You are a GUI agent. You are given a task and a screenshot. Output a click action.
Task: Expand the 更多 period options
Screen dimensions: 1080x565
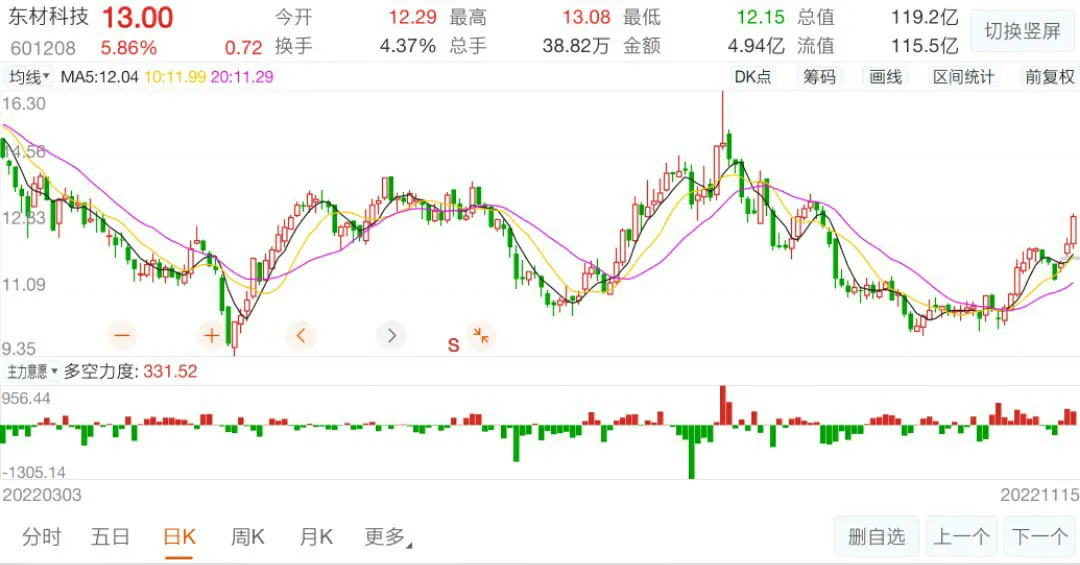387,537
